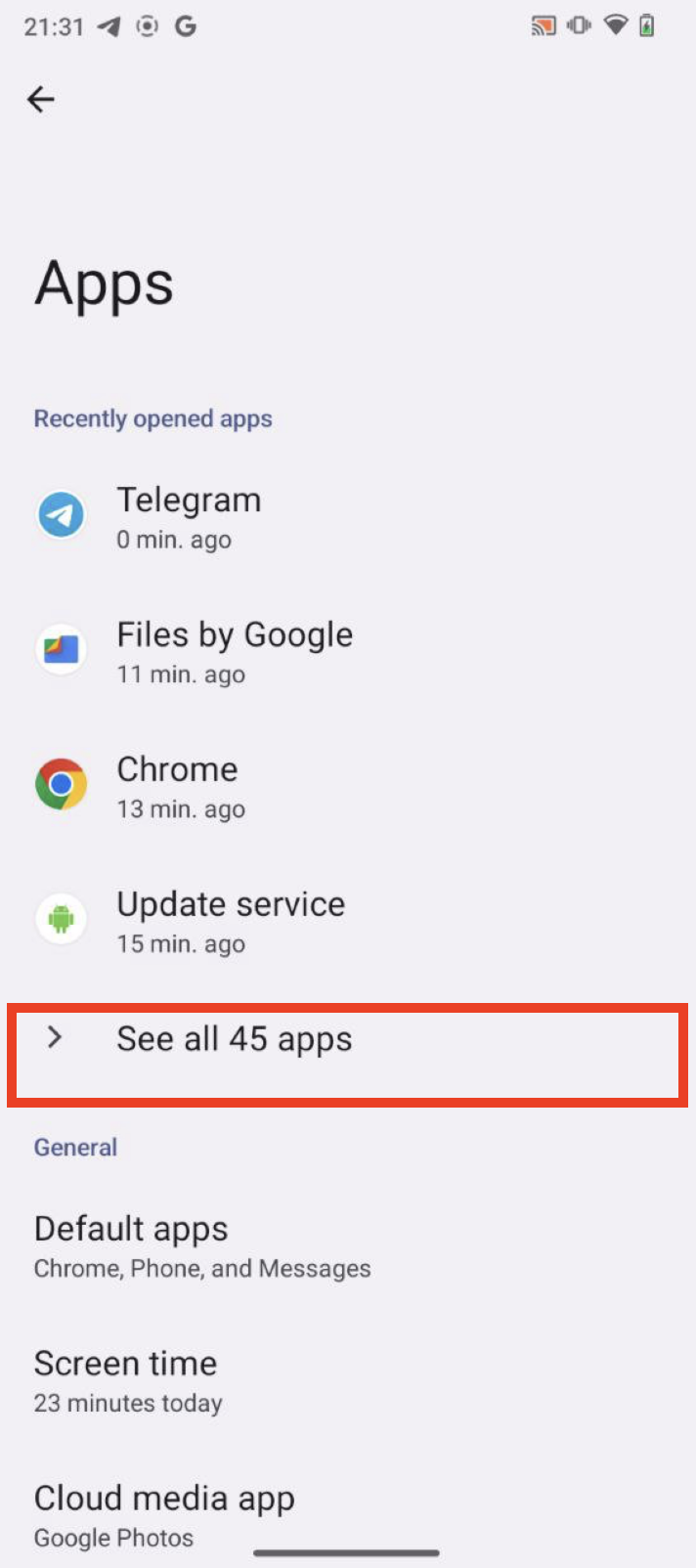Go back using the top-left arrow
This screenshot has width=696, height=1568.
[x=41, y=99]
